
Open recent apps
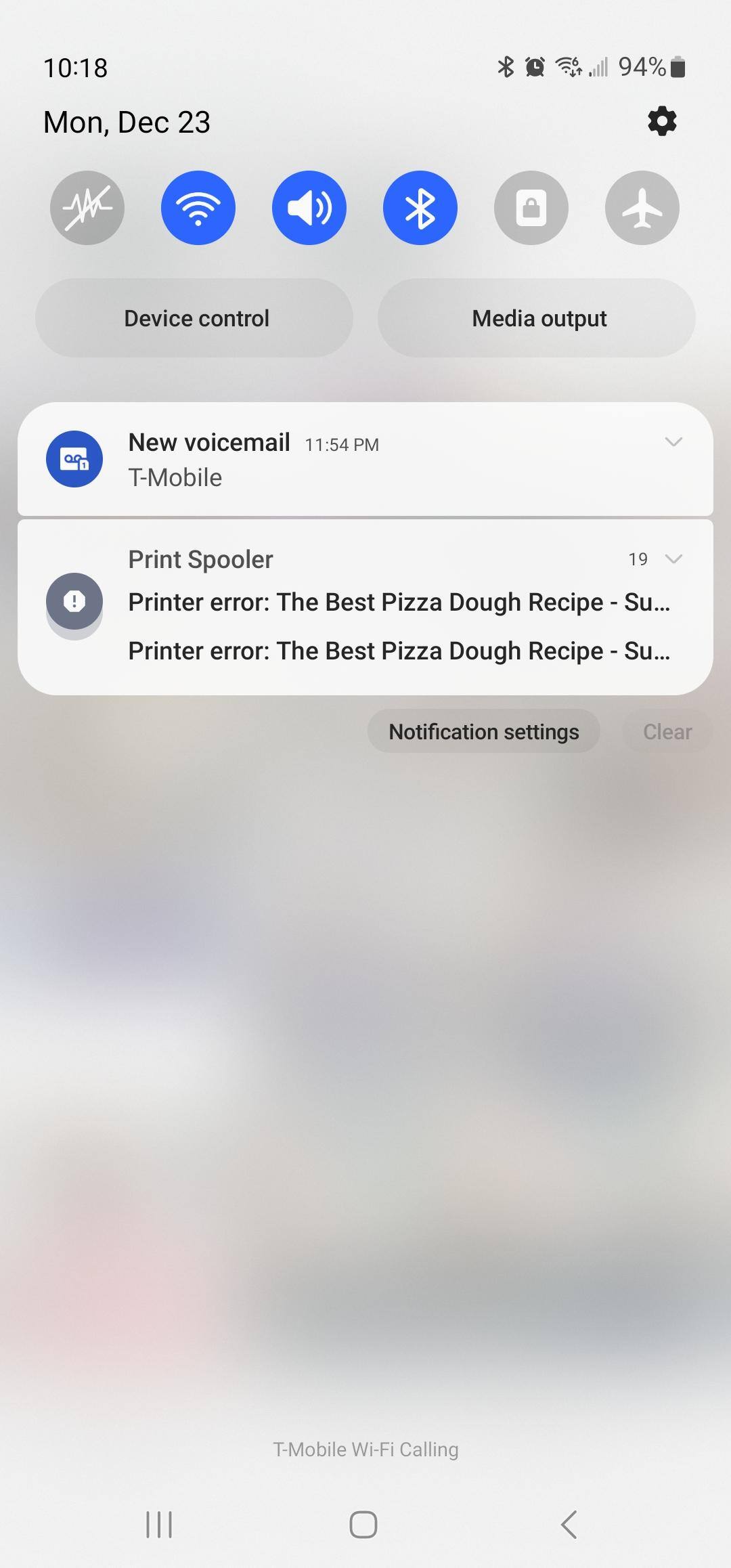click(159, 1525)
